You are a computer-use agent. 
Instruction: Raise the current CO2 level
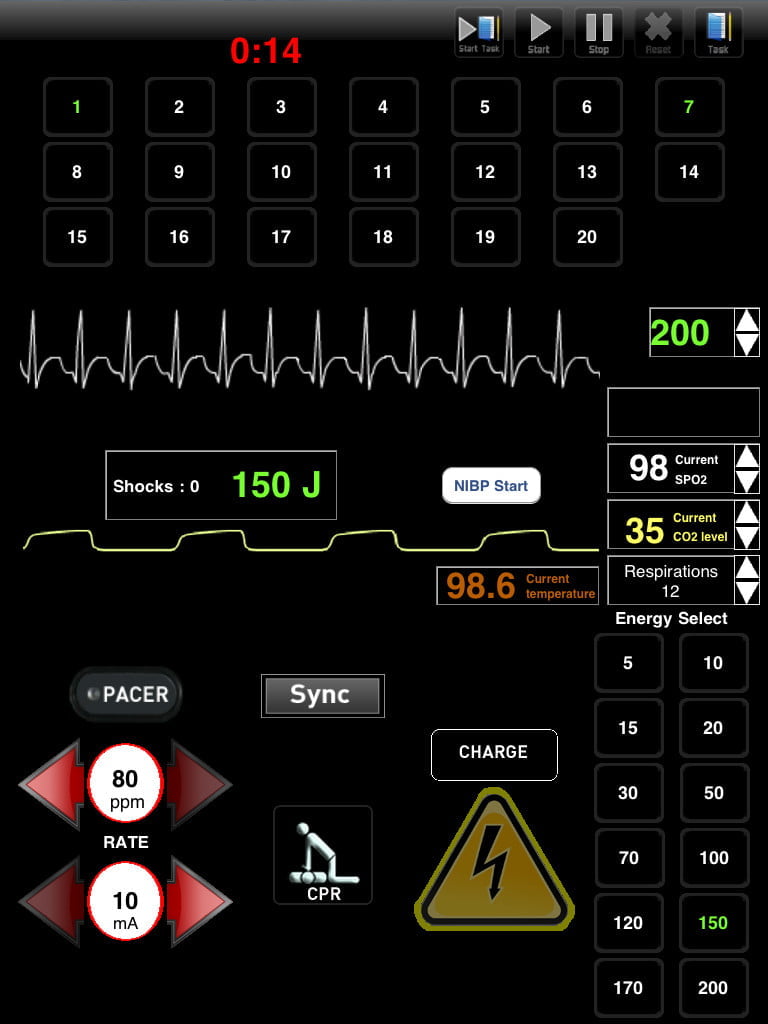(x=747, y=513)
